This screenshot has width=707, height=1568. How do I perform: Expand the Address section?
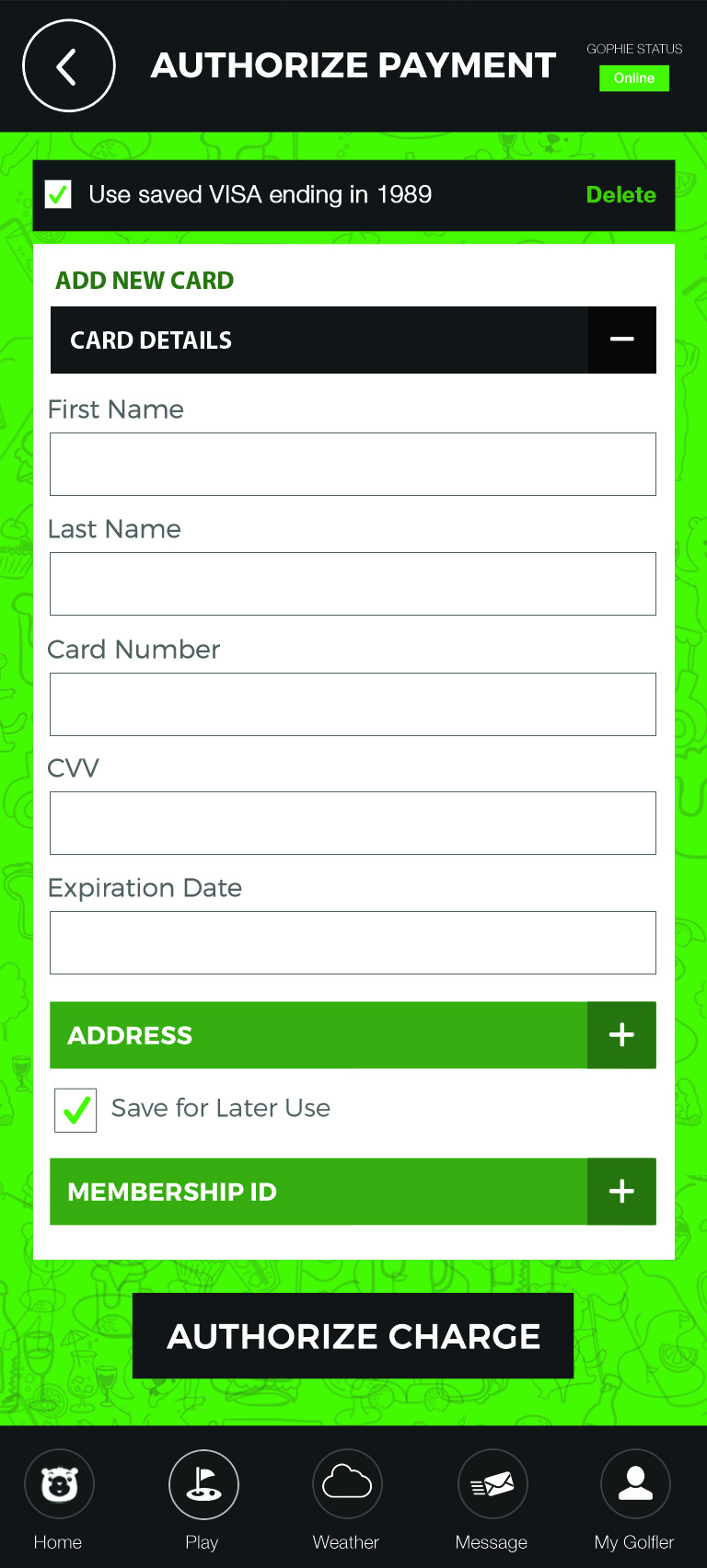tap(622, 1035)
